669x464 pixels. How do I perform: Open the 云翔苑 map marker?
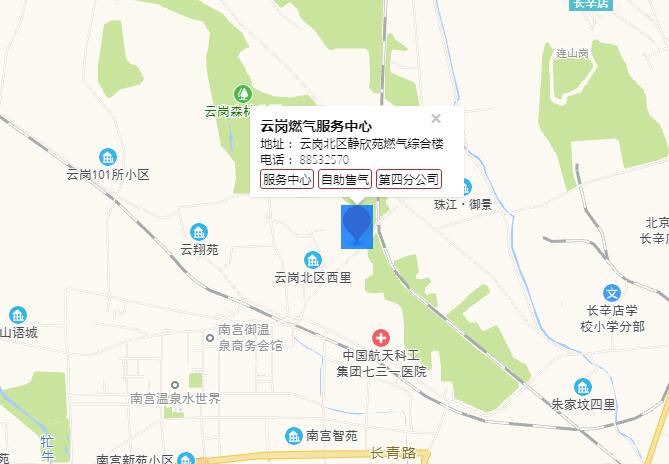(199, 232)
